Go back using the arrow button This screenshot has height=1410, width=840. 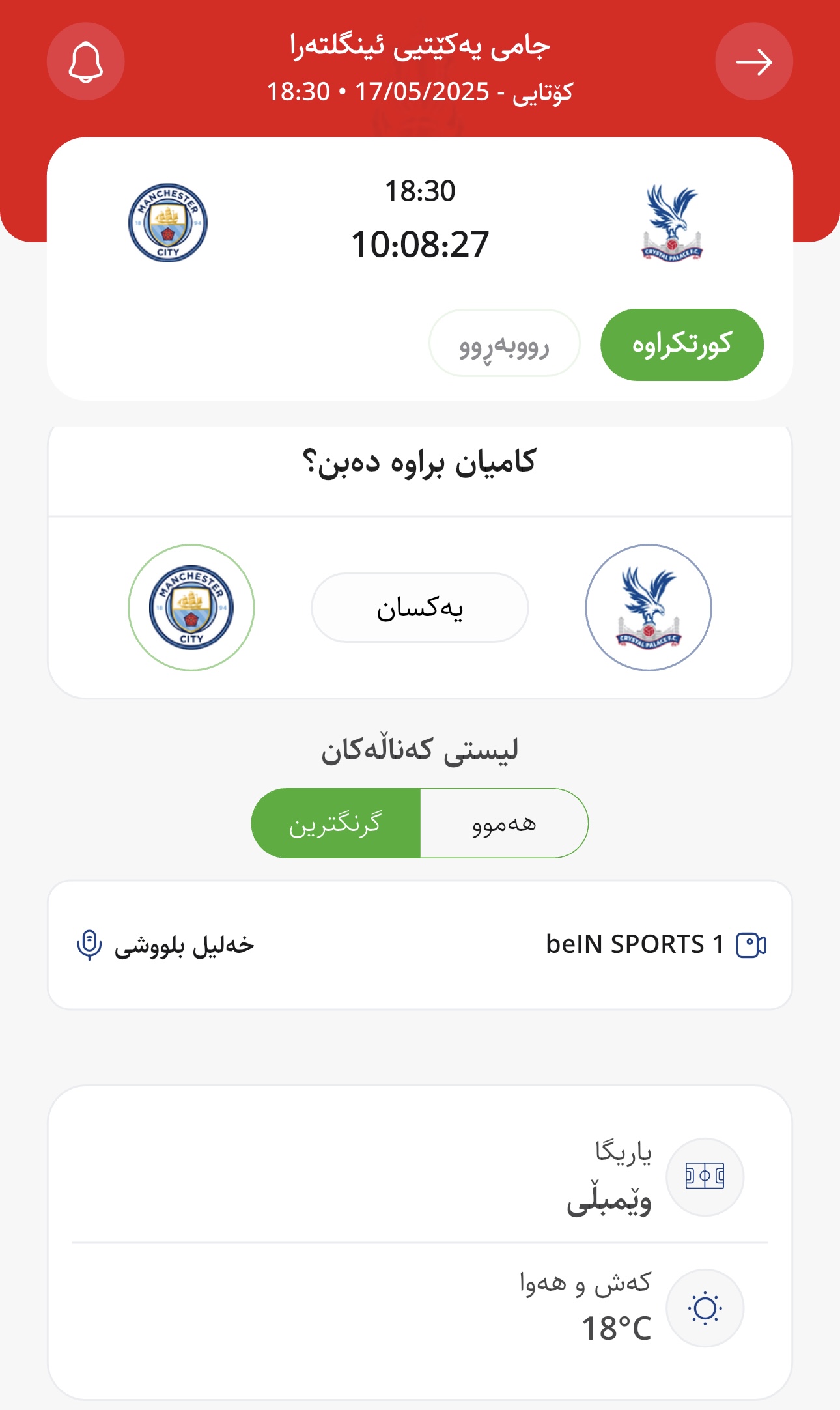tap(754, 62)
